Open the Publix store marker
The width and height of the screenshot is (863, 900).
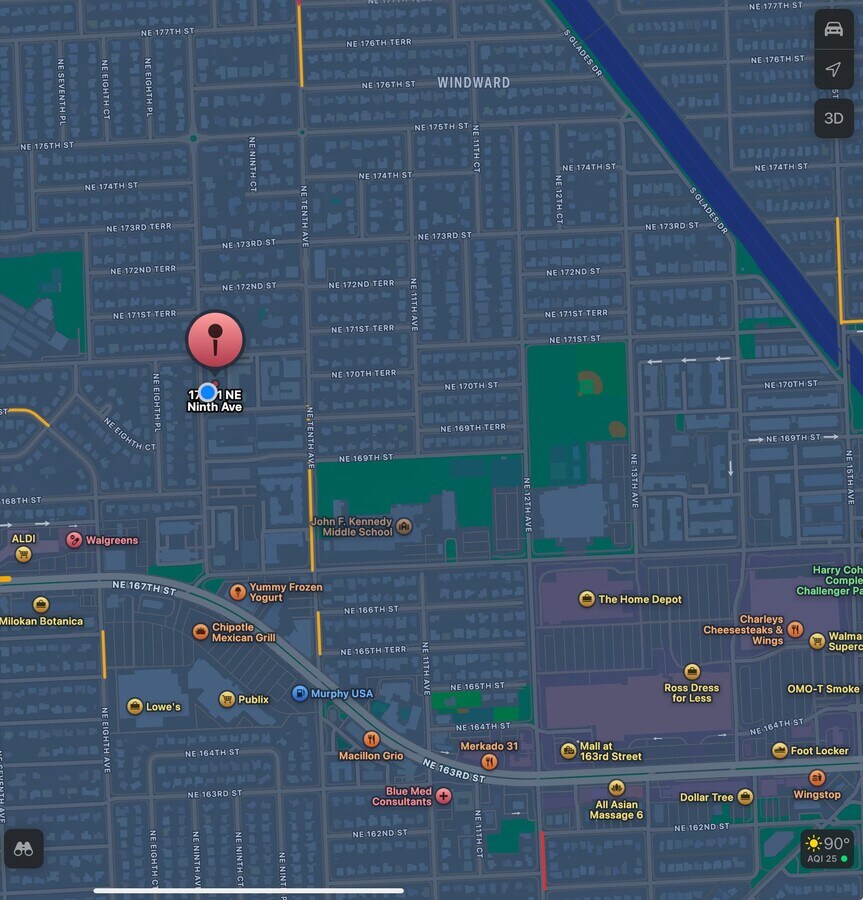pyautogui.click(x=227, y=699)
